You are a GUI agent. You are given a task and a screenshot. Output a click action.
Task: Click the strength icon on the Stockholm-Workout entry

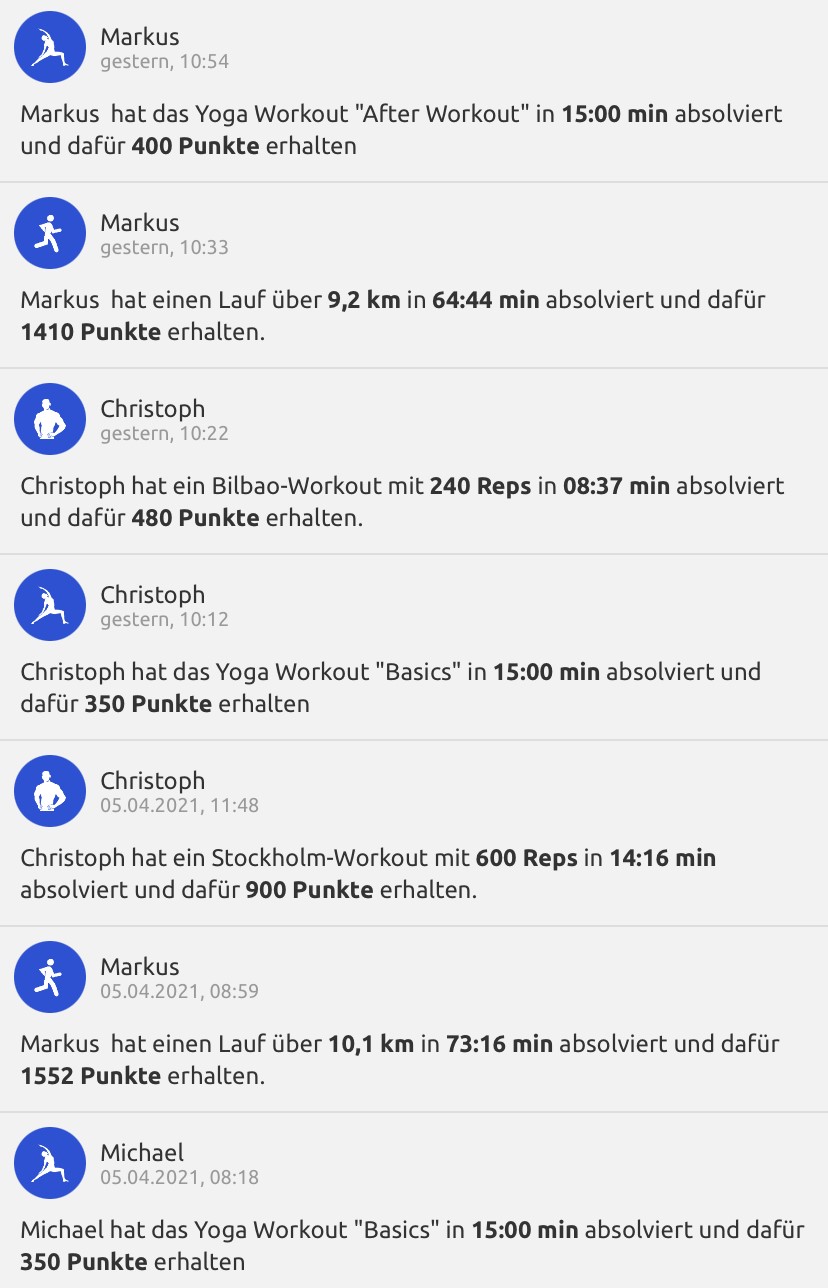click(x=50, y=791)
